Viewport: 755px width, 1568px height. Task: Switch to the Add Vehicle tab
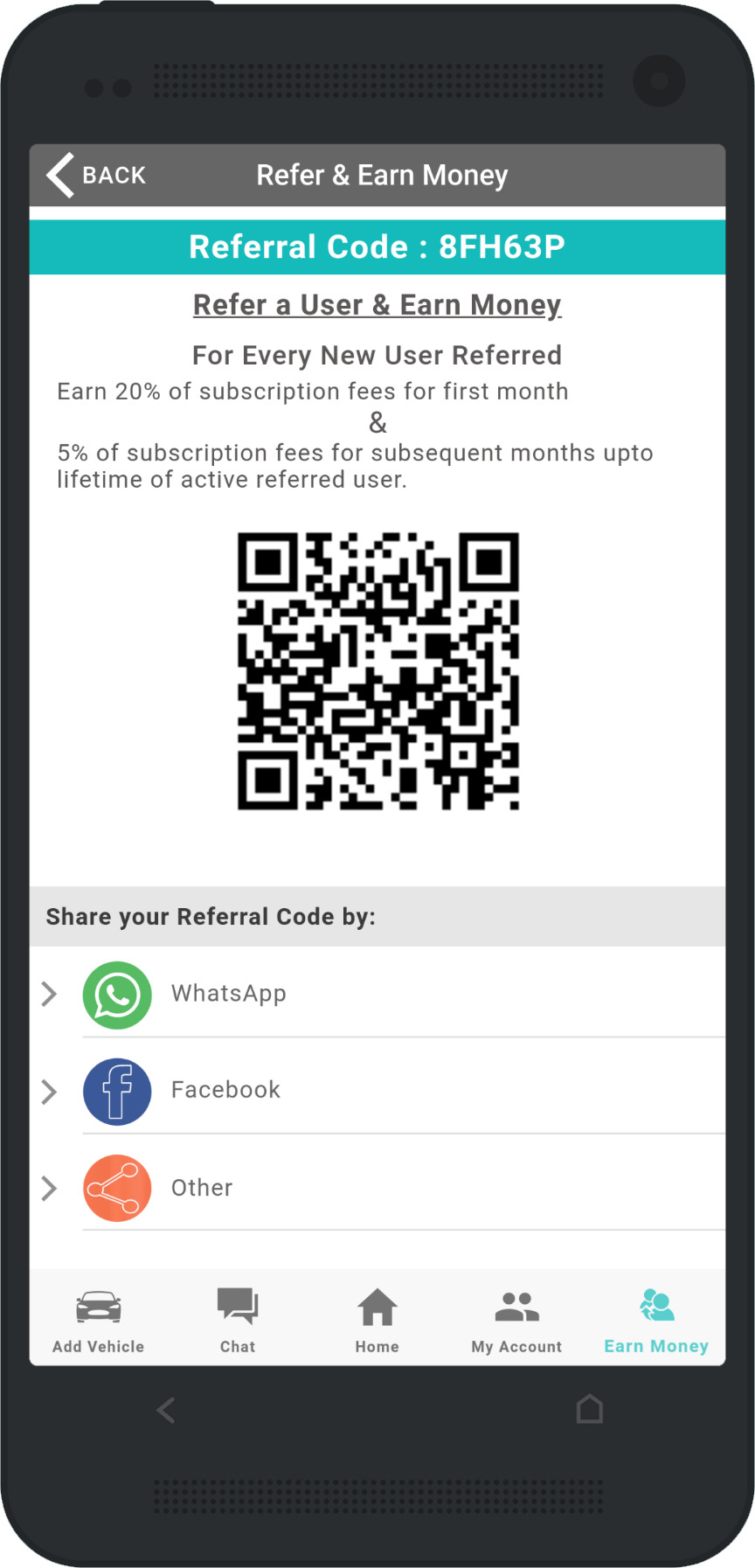coord(98,1322)
